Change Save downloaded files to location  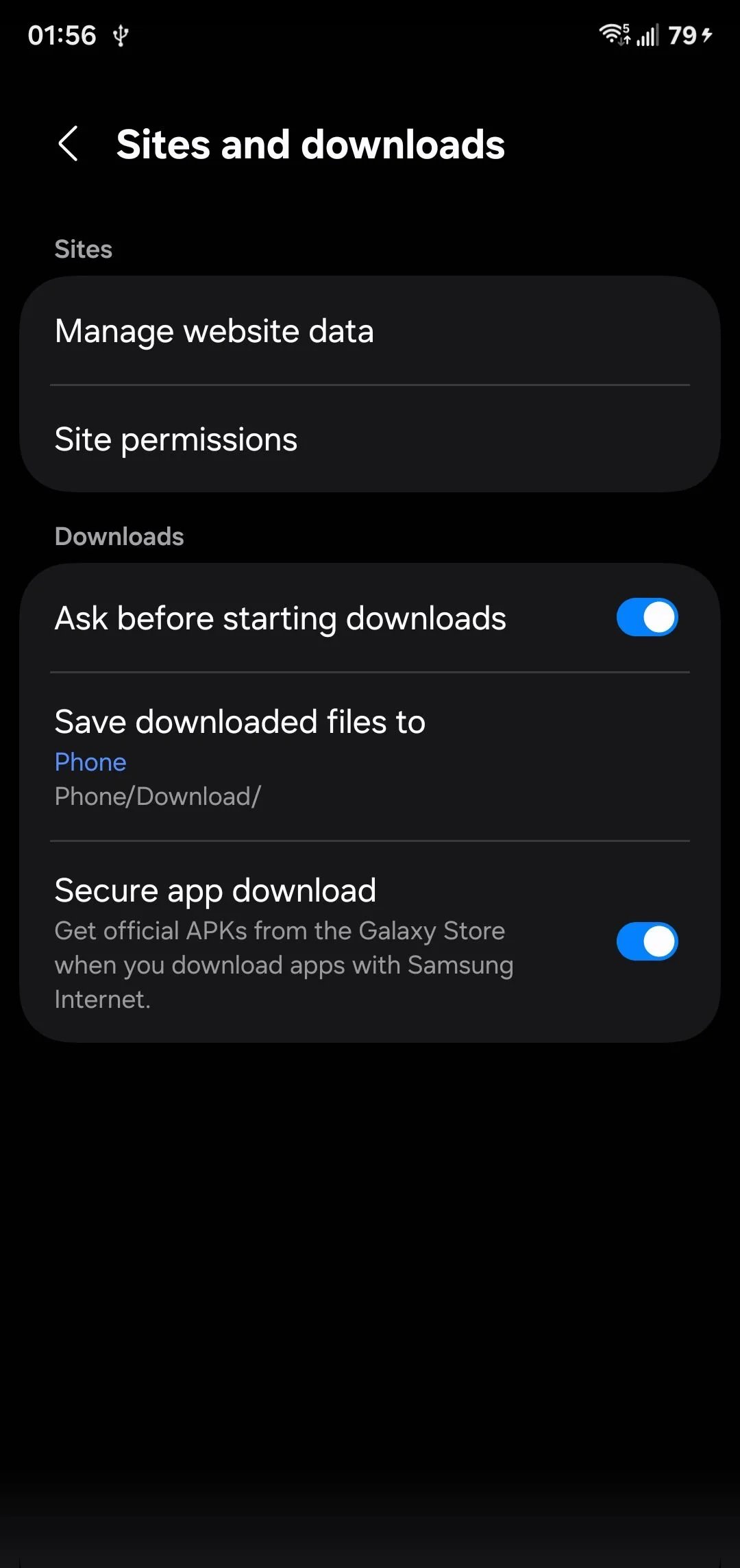point(370,757)
